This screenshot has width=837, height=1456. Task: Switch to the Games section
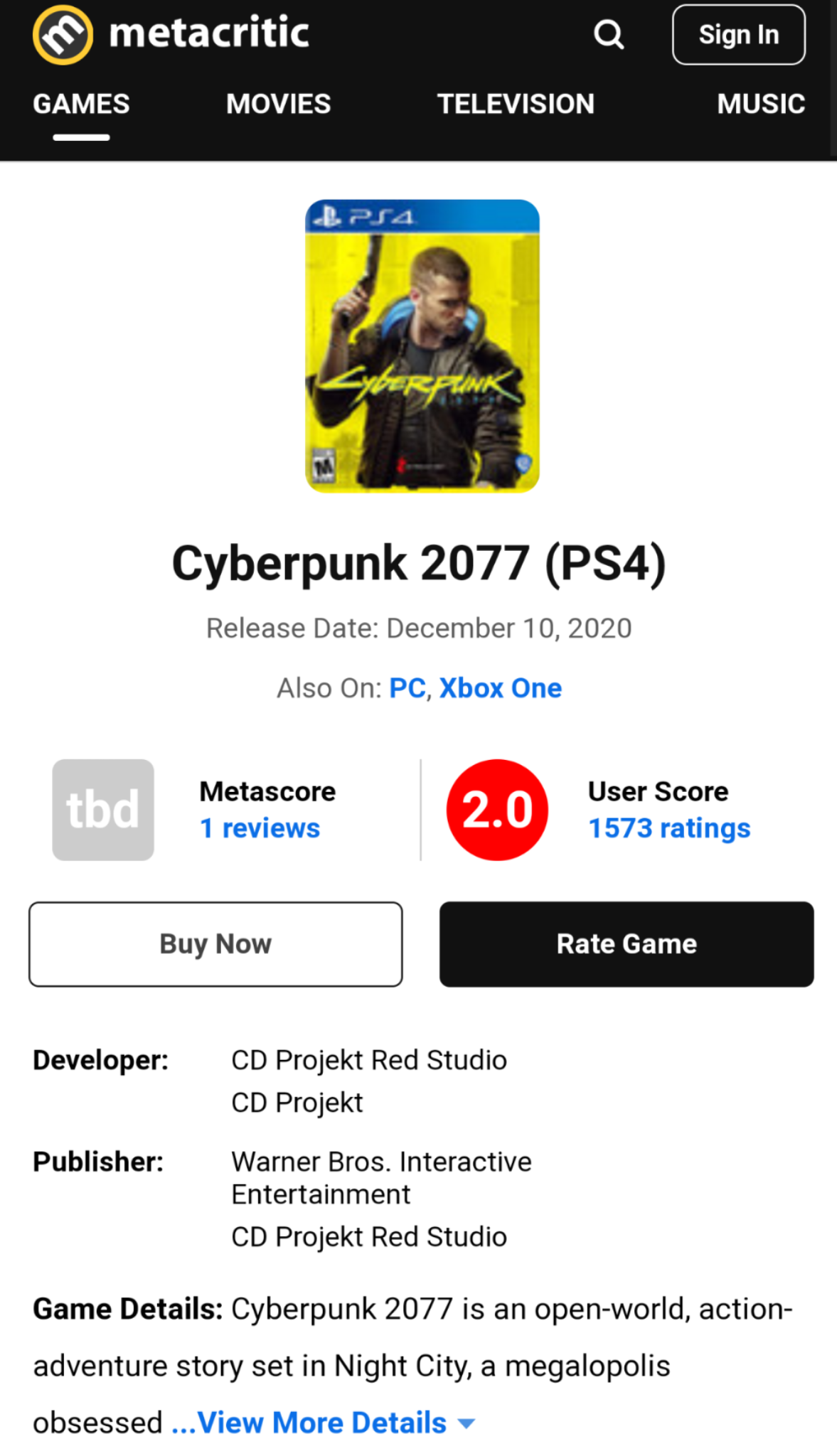[81, 105]
